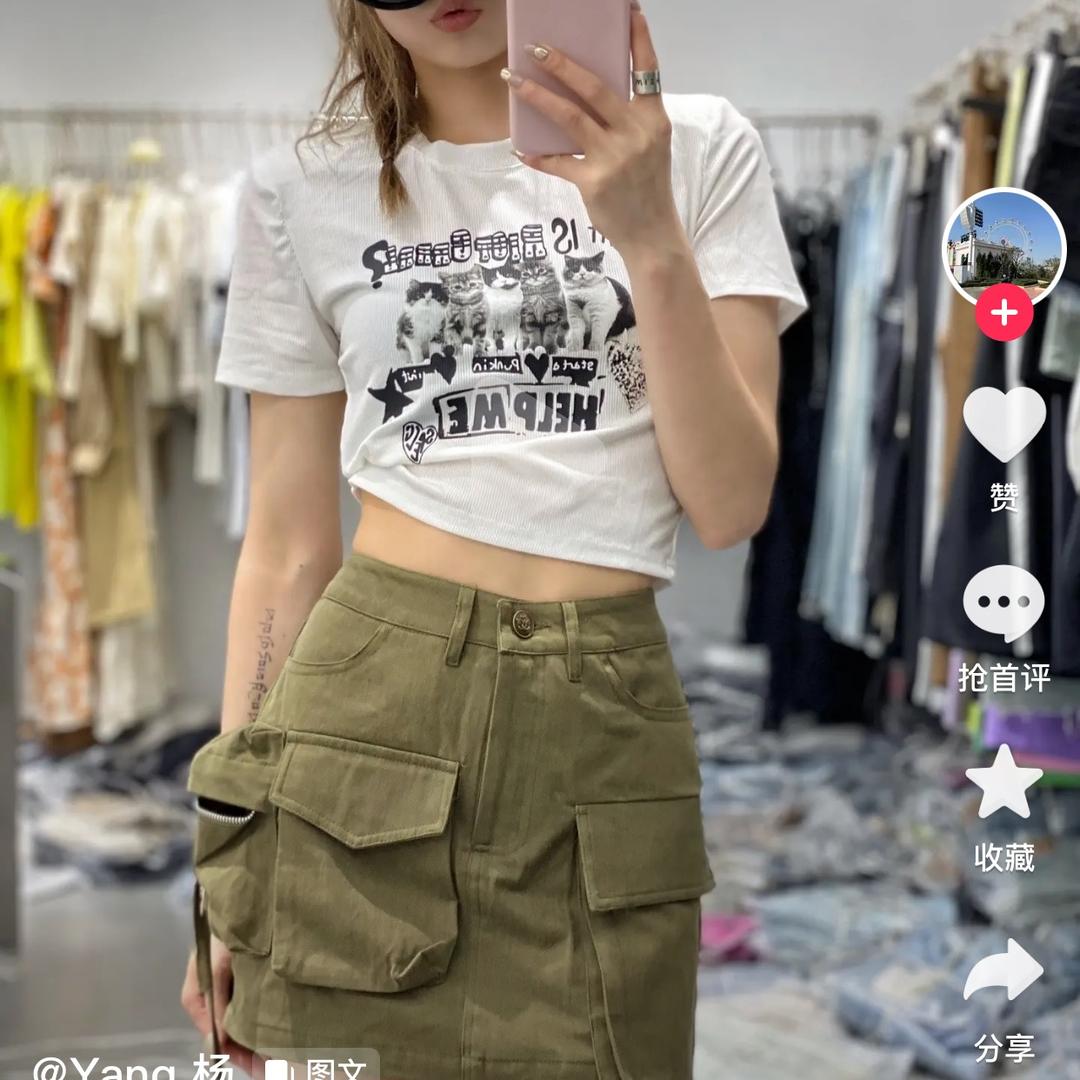Share this post with the arrow icon
Screen dimensions: 1080x1080
(1004, 970)
